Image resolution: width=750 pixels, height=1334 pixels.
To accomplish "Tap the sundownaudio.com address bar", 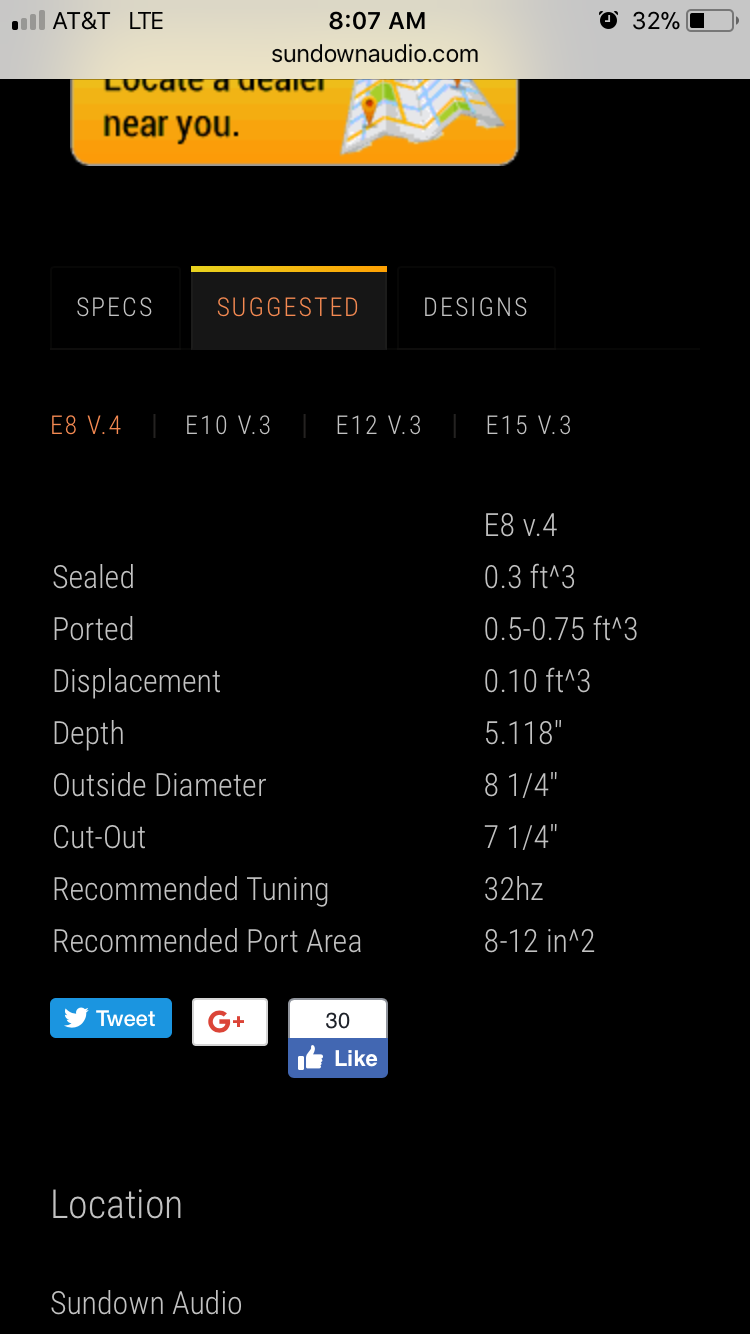I will click(x=375, y=54).
